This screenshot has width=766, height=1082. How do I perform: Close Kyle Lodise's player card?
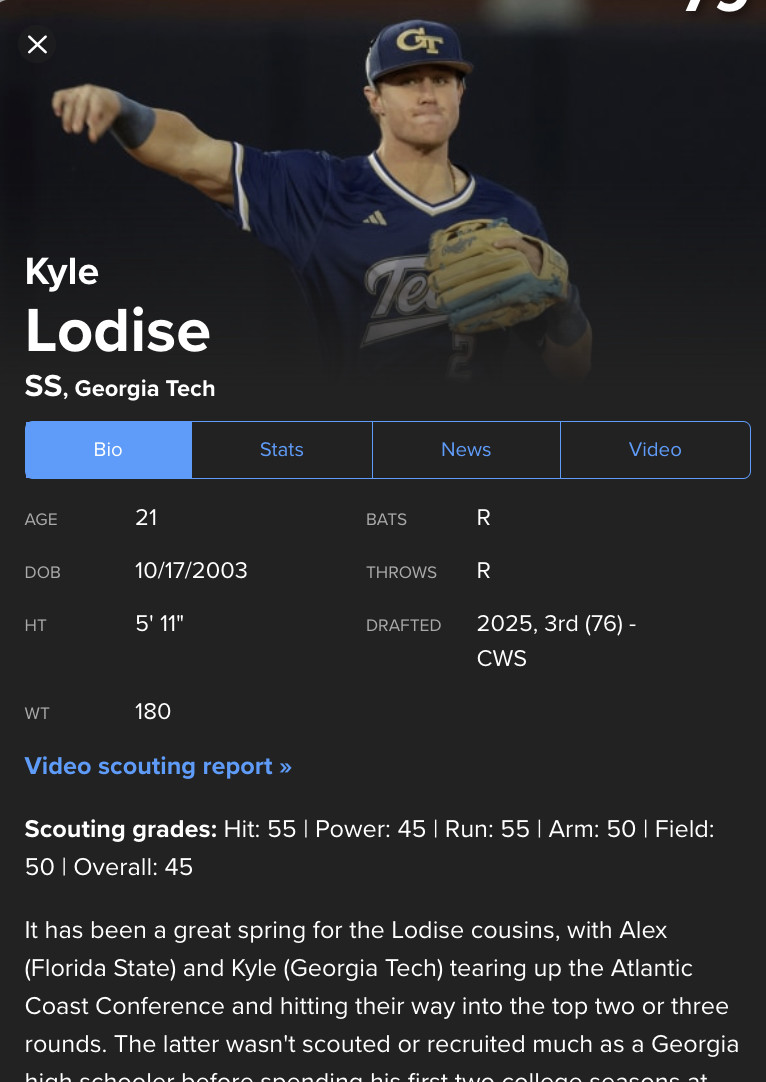coord(37,44)
